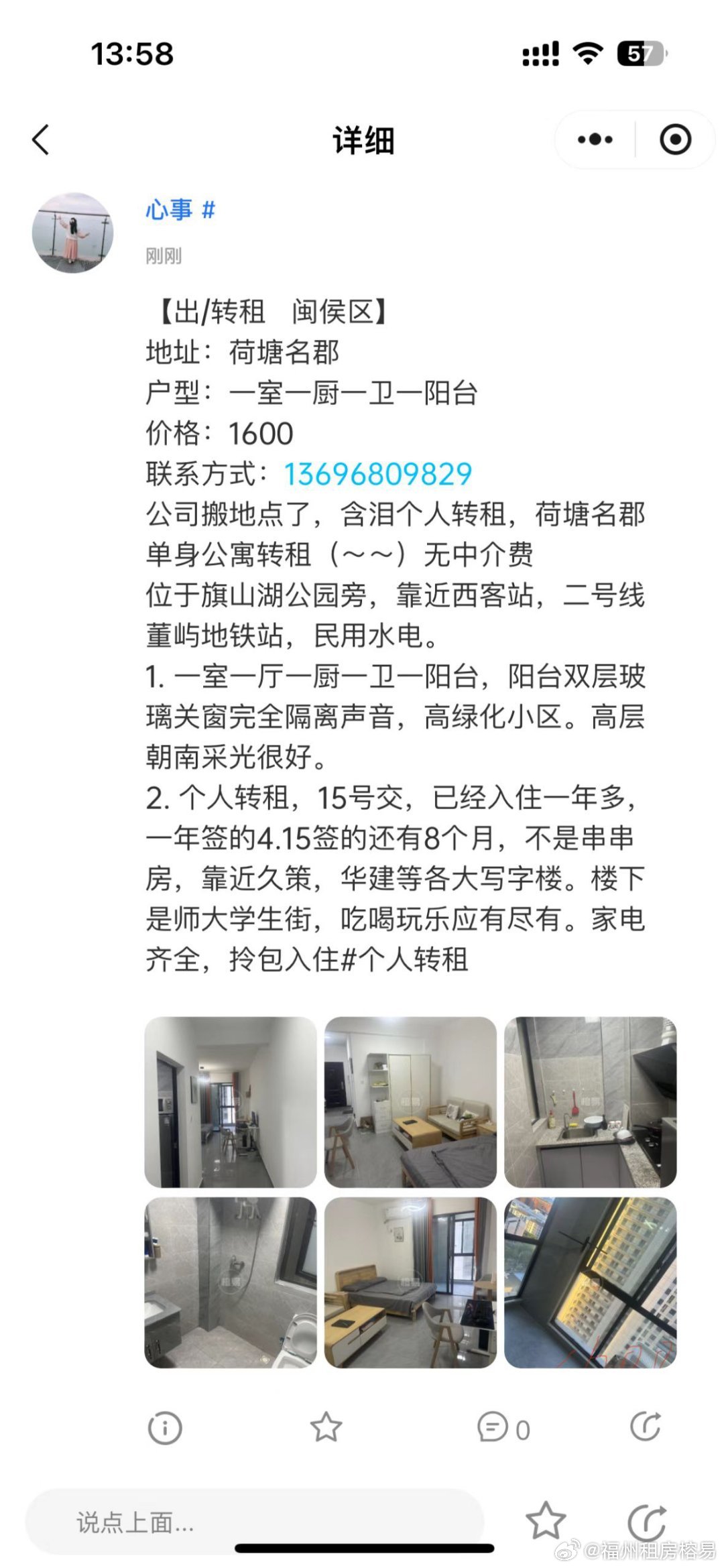View the living room with wardrobe photo
The height and width of the screenshot is (1568, 724).
pos(410,1102)
